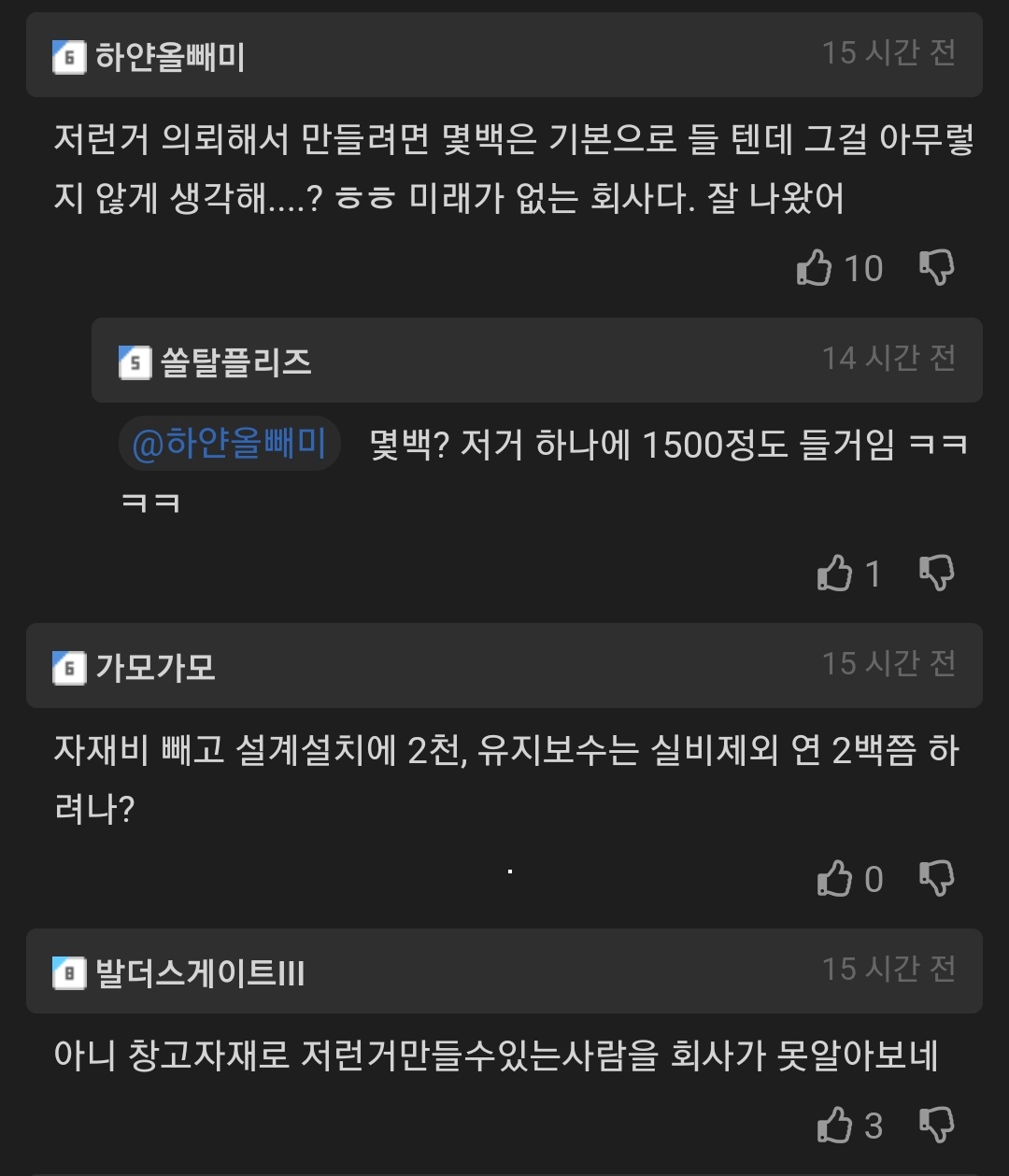Open the @하얀올빼미 mention in the reply
Viewport: 1009px width, 1176px height.
click(229, 444)
